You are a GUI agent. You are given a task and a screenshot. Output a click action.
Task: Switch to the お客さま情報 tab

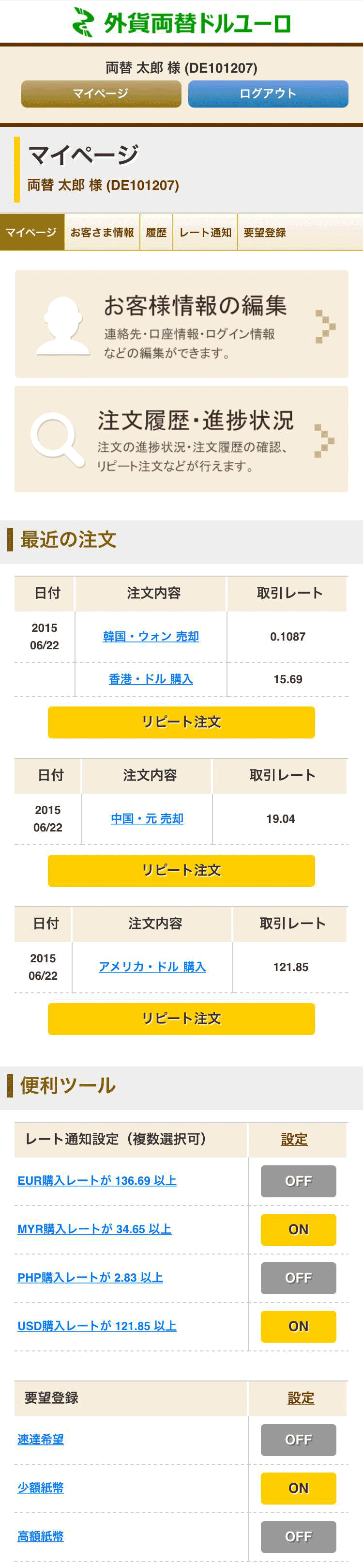102,233
